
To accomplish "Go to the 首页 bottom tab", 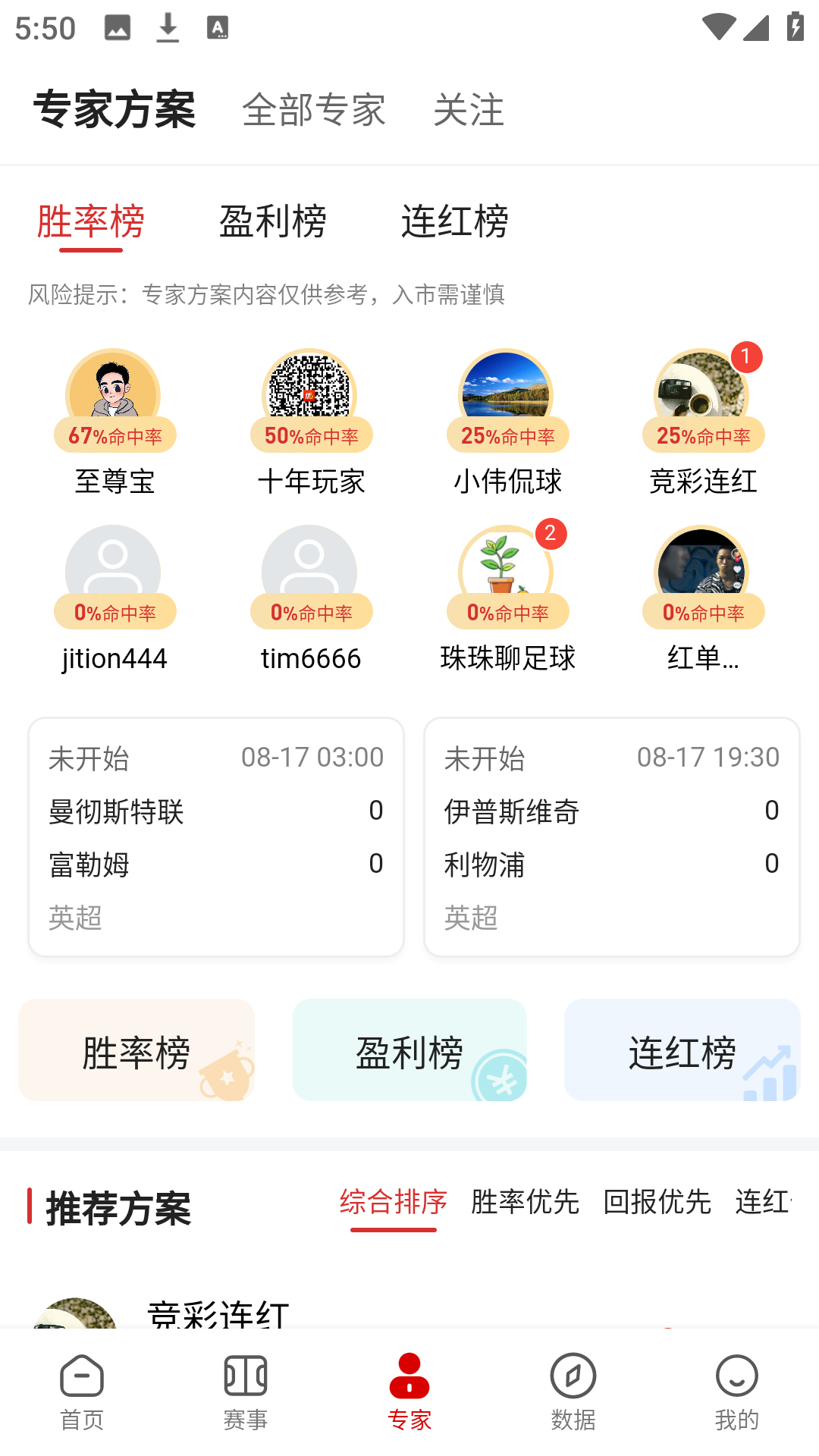I will (x=82, y=1392).
